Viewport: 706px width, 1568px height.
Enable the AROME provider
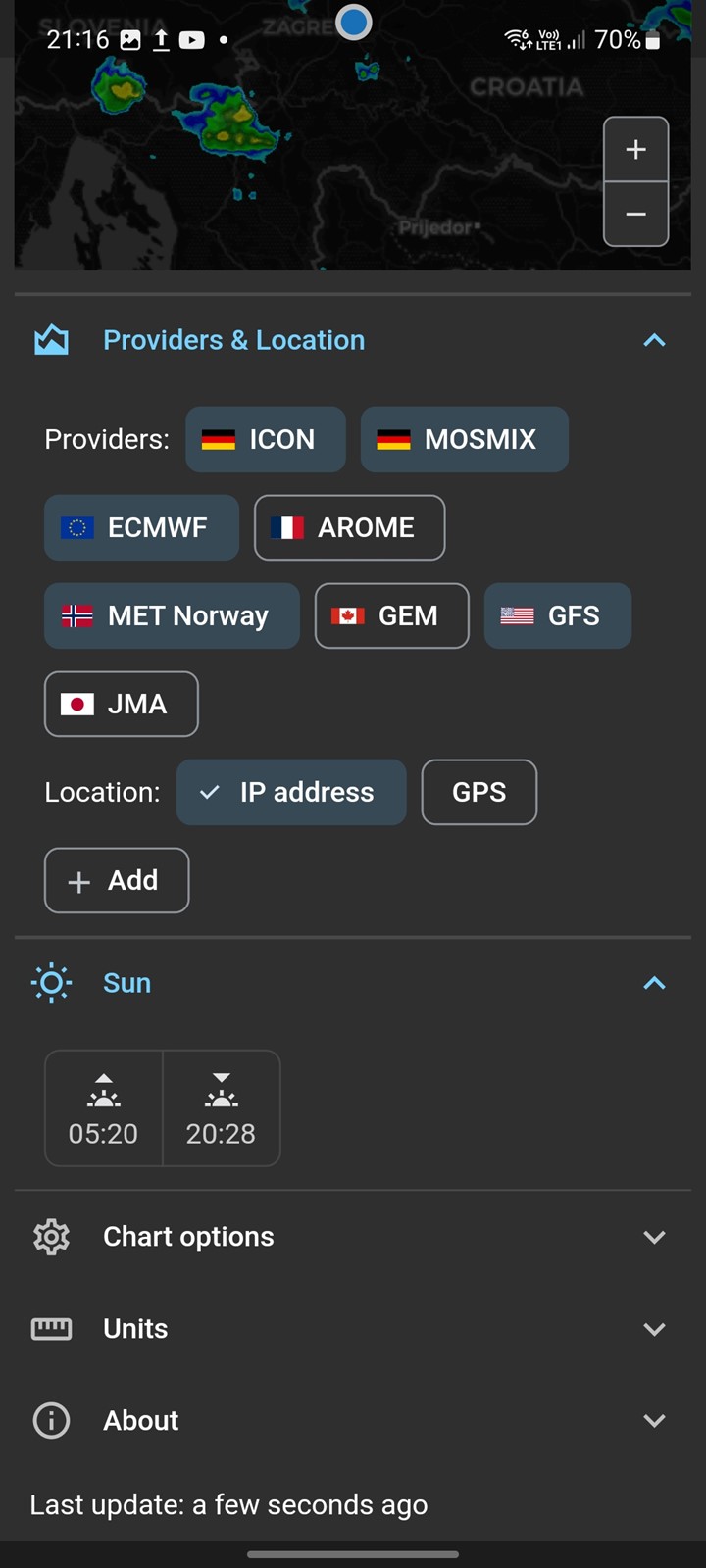349,527
